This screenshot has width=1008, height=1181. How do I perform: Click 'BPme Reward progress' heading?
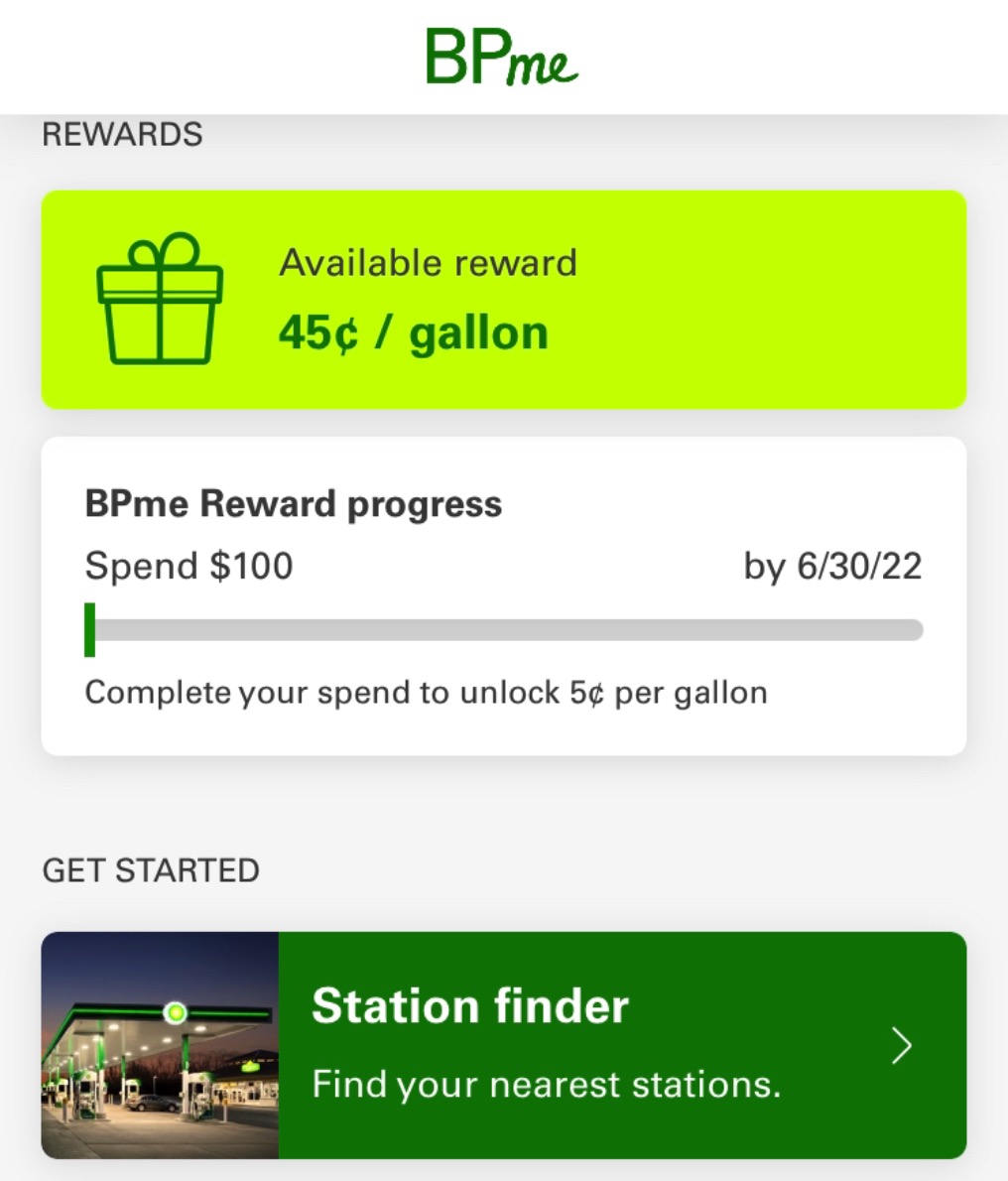(295, 503)
